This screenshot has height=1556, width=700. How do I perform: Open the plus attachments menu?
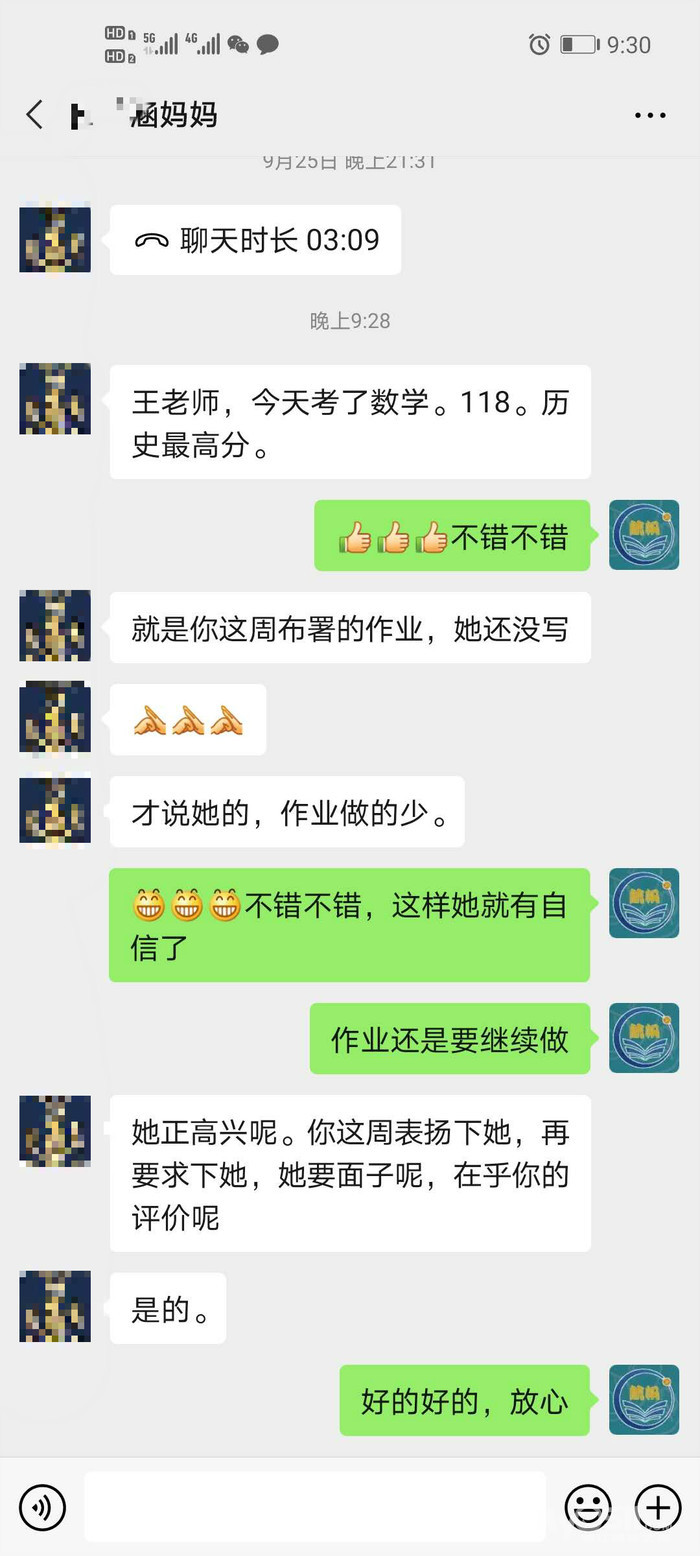658,1507
